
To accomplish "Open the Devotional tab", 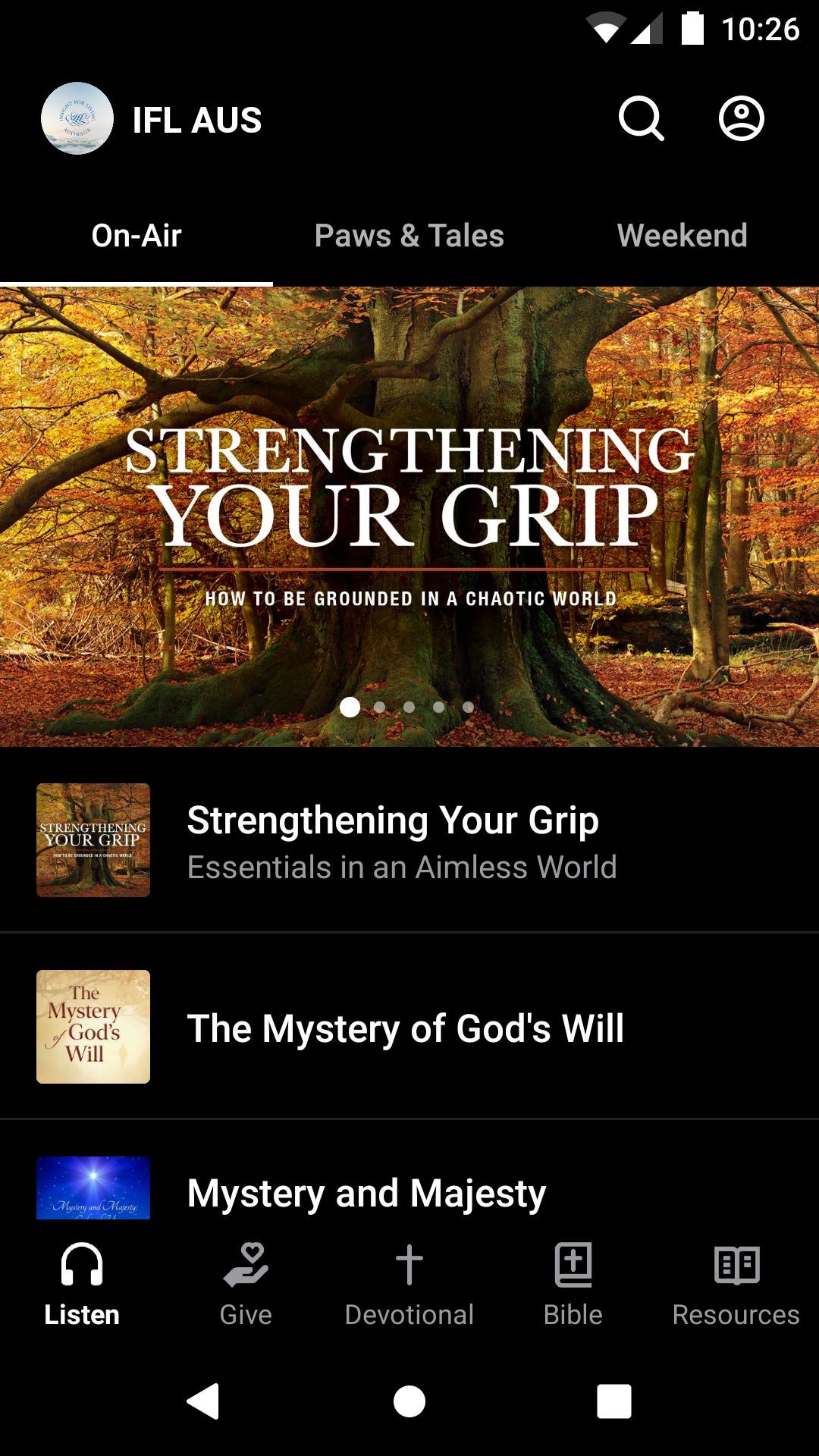I will pyautogui.click(x=409, y=1283).
